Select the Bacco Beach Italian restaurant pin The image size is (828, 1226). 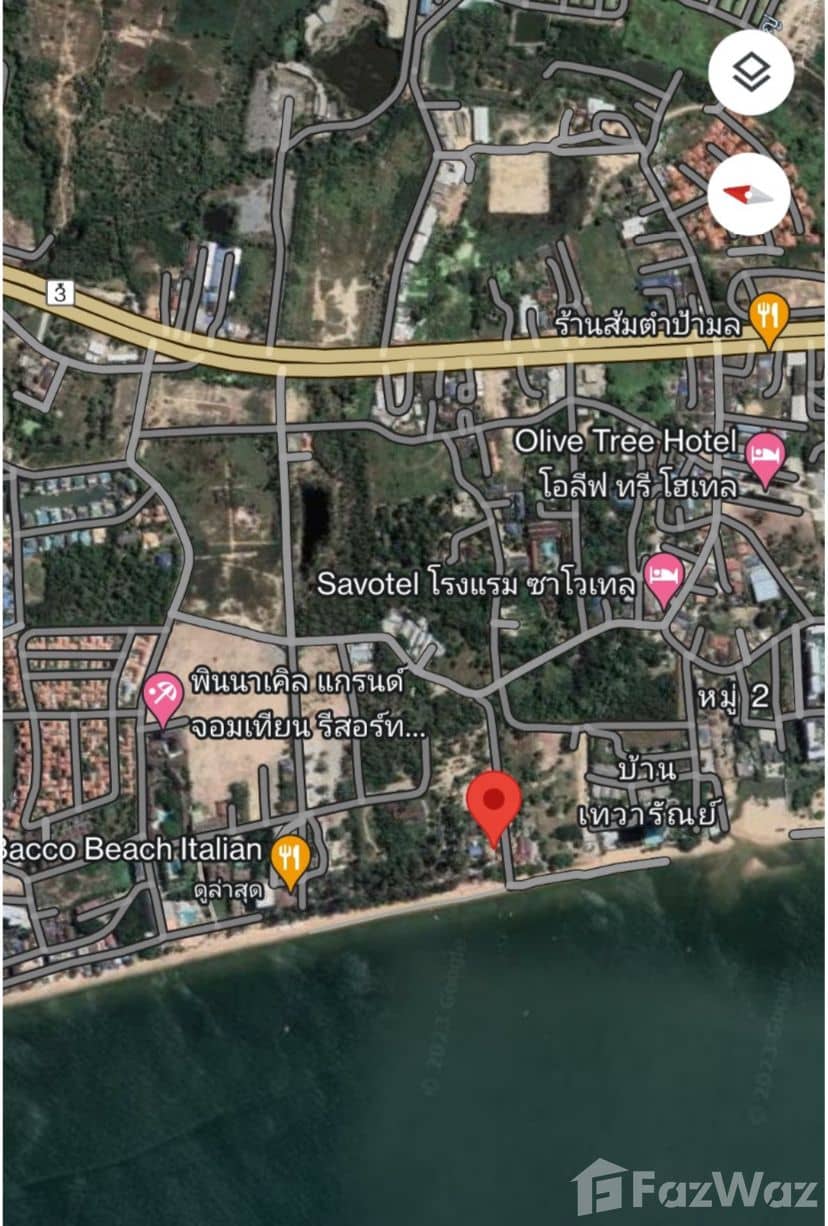(290, 860)
